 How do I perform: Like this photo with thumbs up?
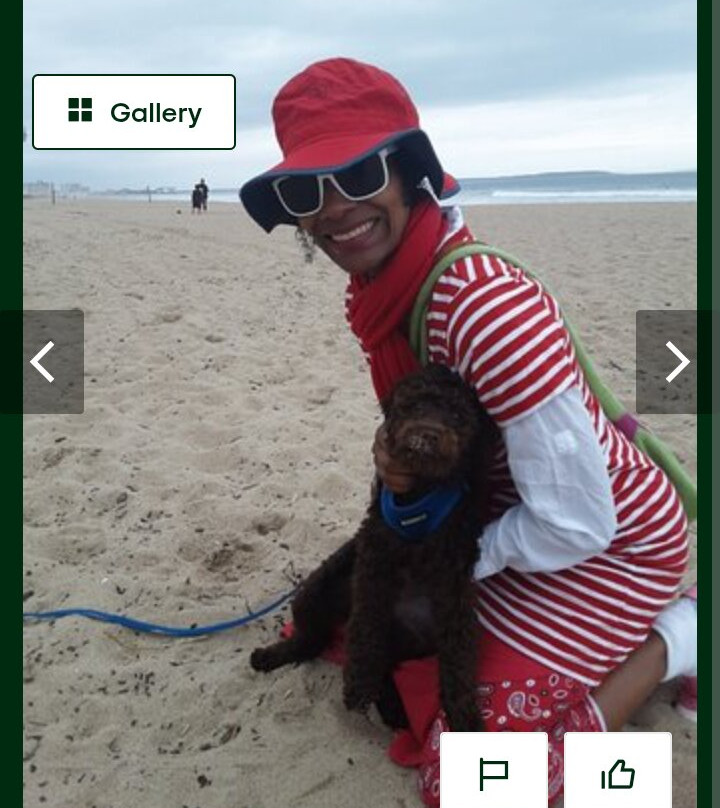point(618,771)
